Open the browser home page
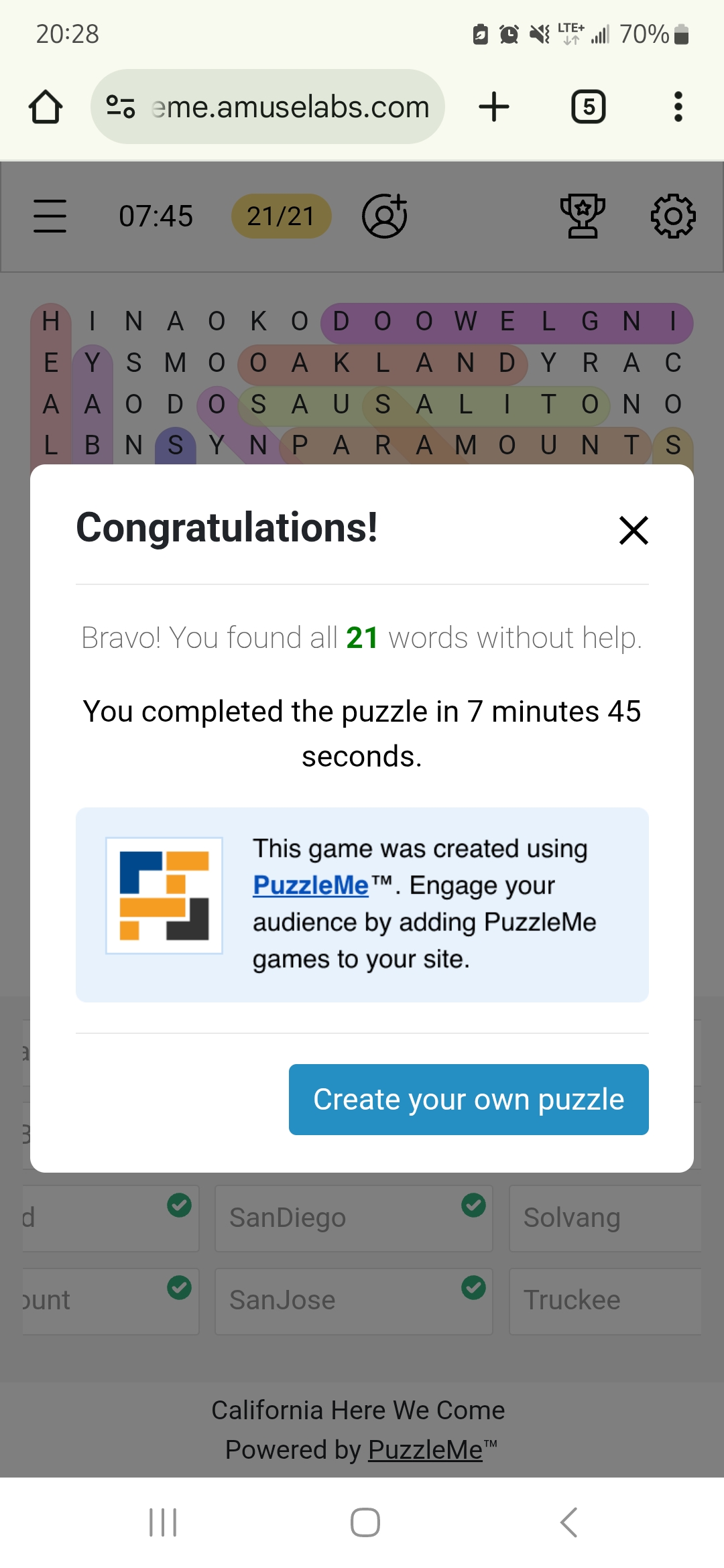 (x=46, y=107)
